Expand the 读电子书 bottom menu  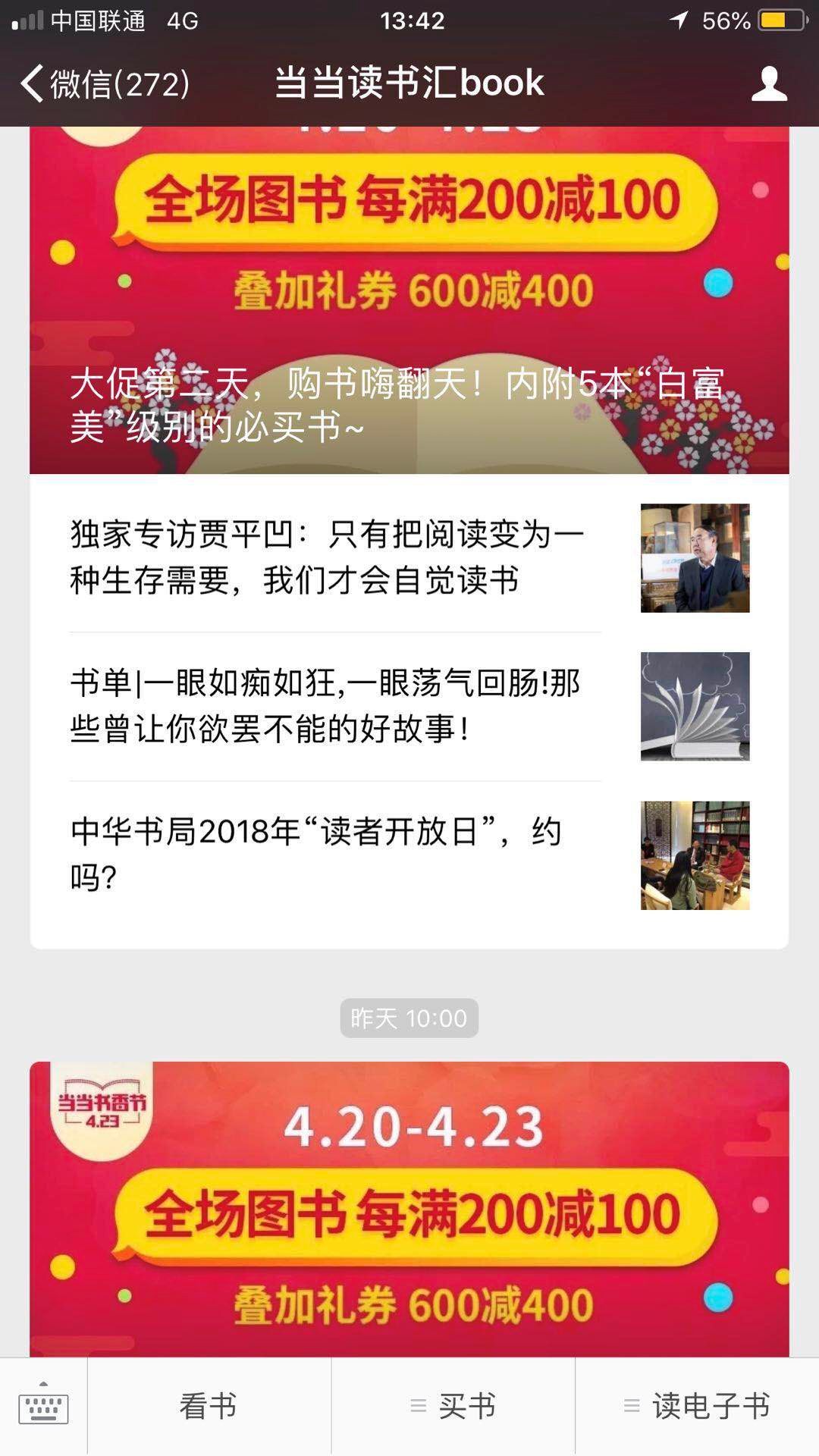click(x=698, y=1407)
